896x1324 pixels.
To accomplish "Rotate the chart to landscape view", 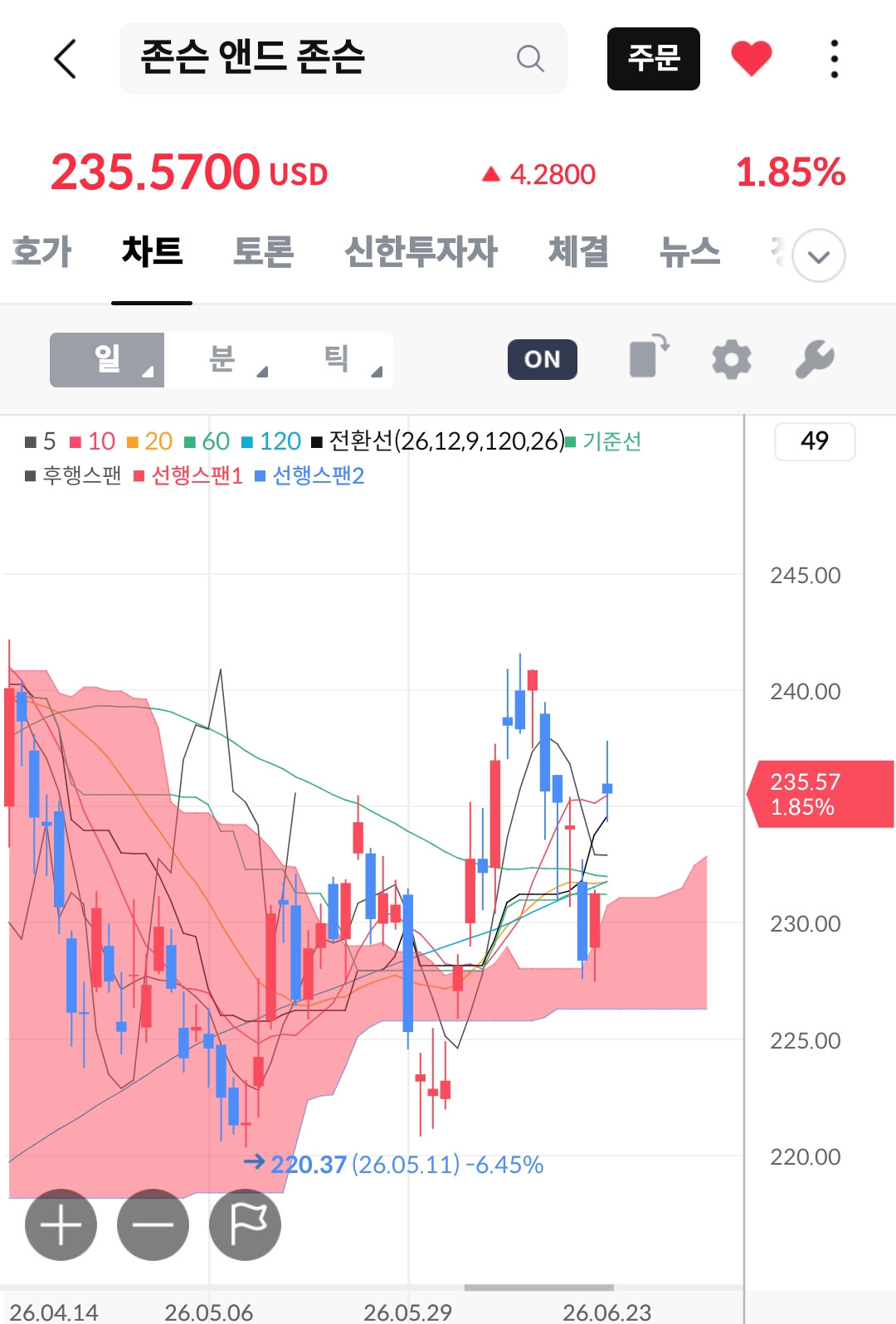I will (649, 357).
